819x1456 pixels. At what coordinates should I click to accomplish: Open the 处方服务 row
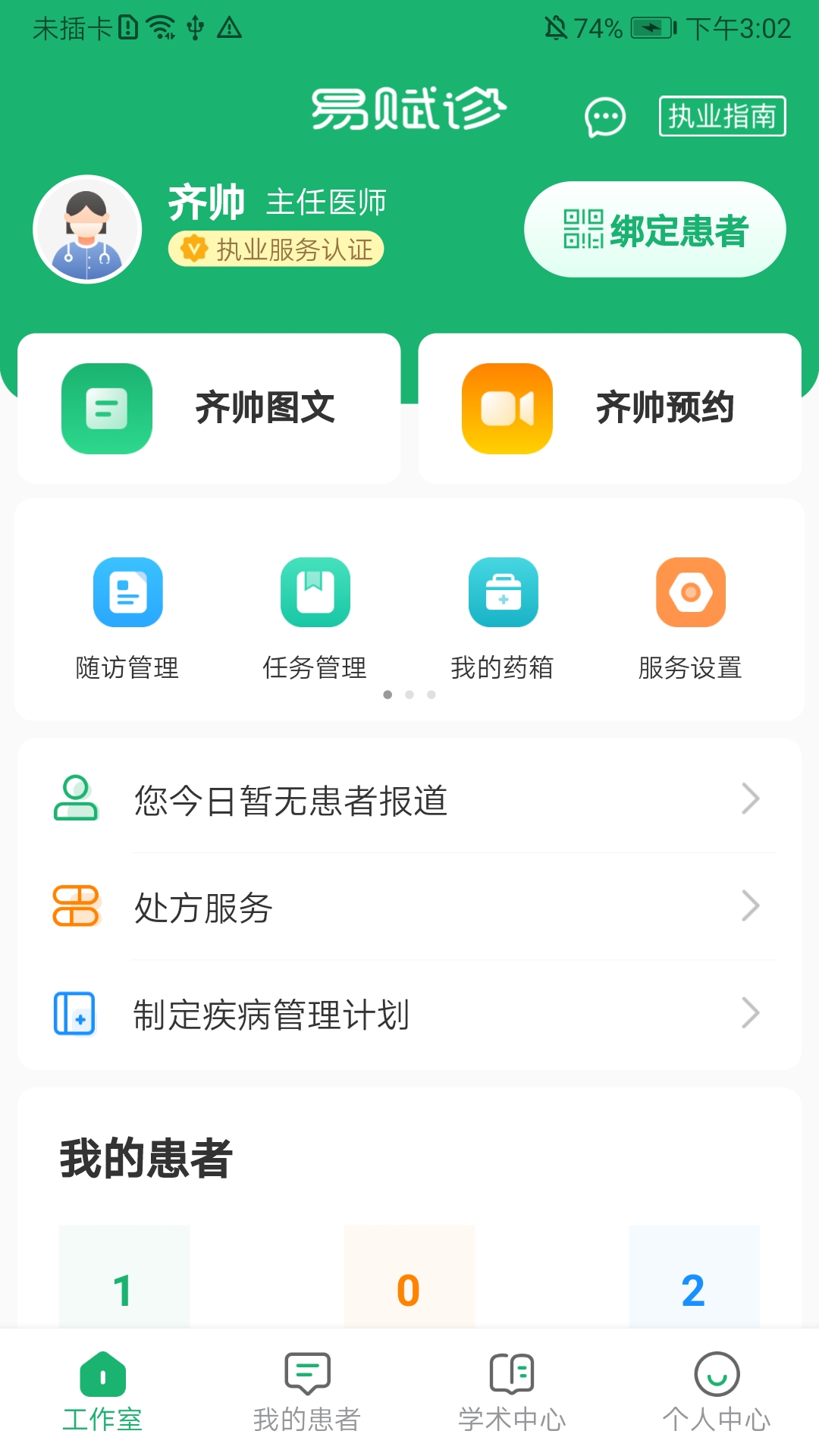[x=409, y=907]
